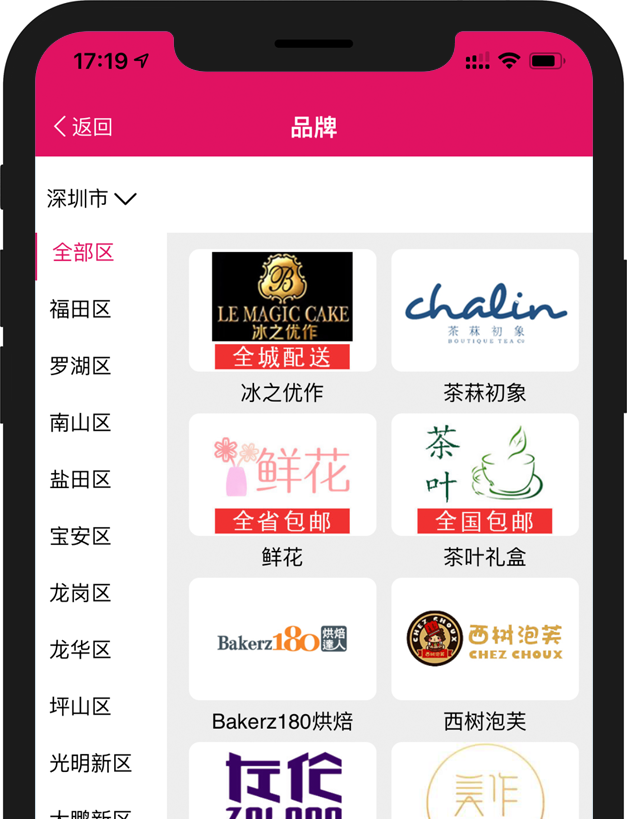This screenshot has width=627, height=819.
Task: Filter by the 坪山区 district
Action: tap(80, 707)
